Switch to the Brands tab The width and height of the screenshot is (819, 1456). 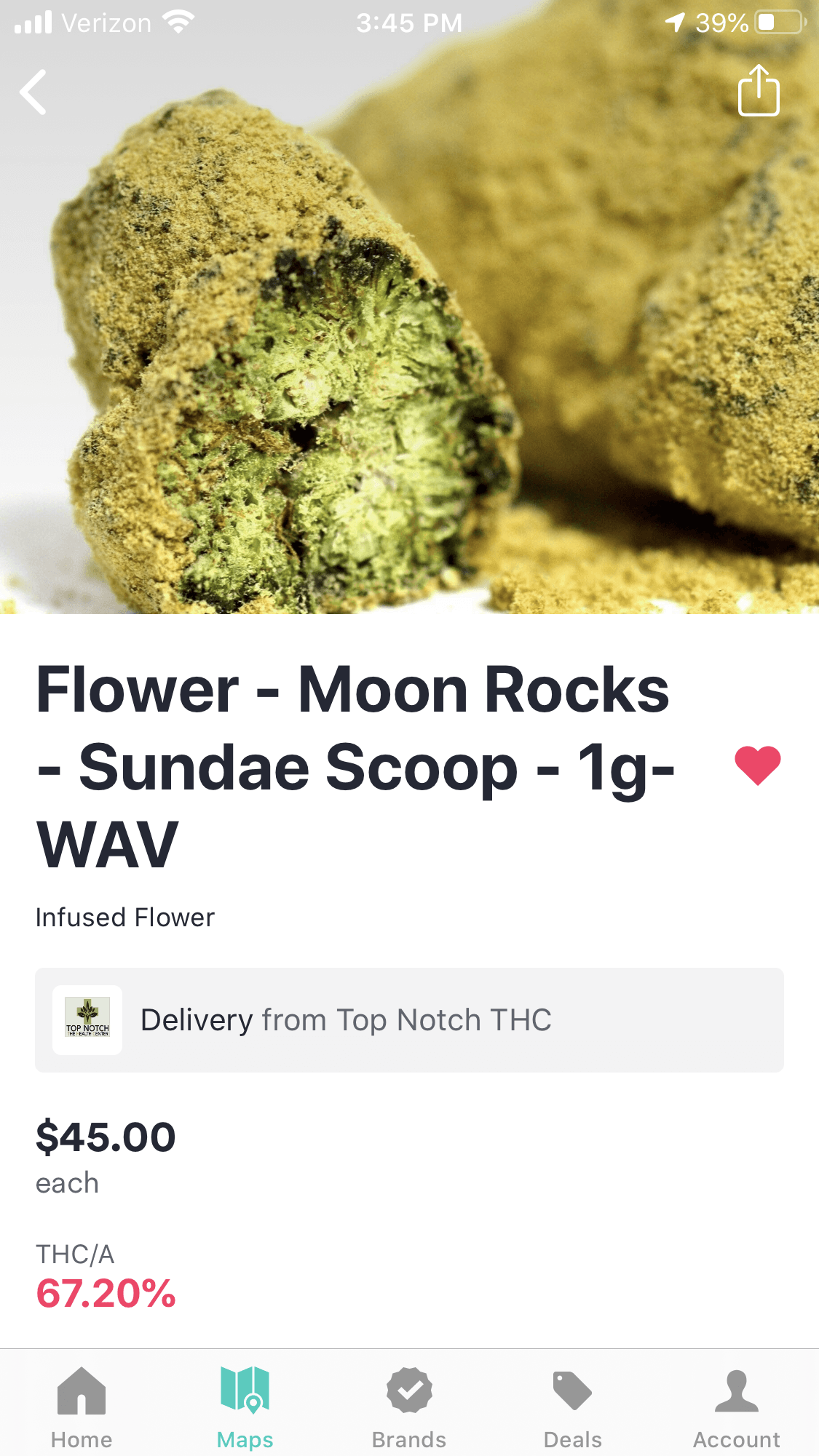pos(409,1408)
